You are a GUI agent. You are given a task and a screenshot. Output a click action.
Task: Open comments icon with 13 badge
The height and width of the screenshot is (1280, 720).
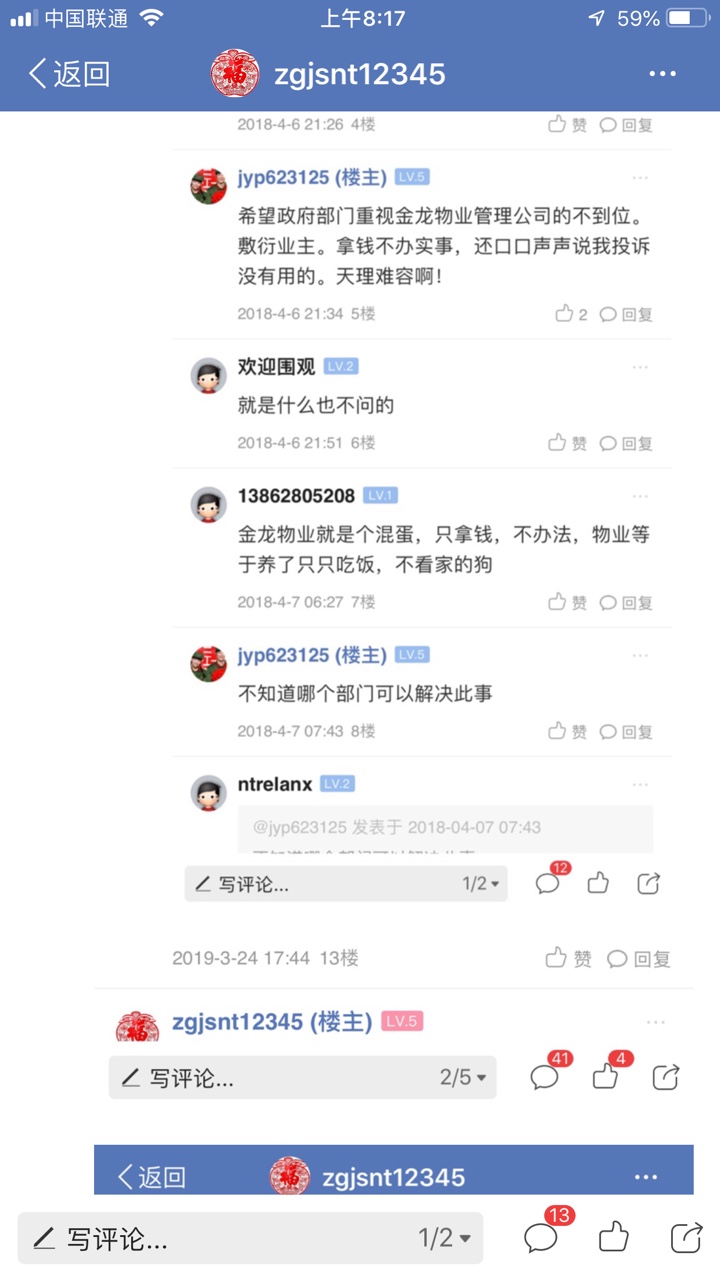click(x=541, y=1238)
